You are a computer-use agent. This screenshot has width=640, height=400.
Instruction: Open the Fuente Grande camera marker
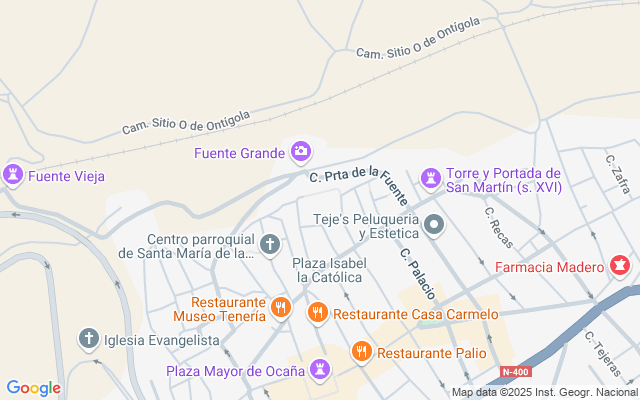point(300,153)
